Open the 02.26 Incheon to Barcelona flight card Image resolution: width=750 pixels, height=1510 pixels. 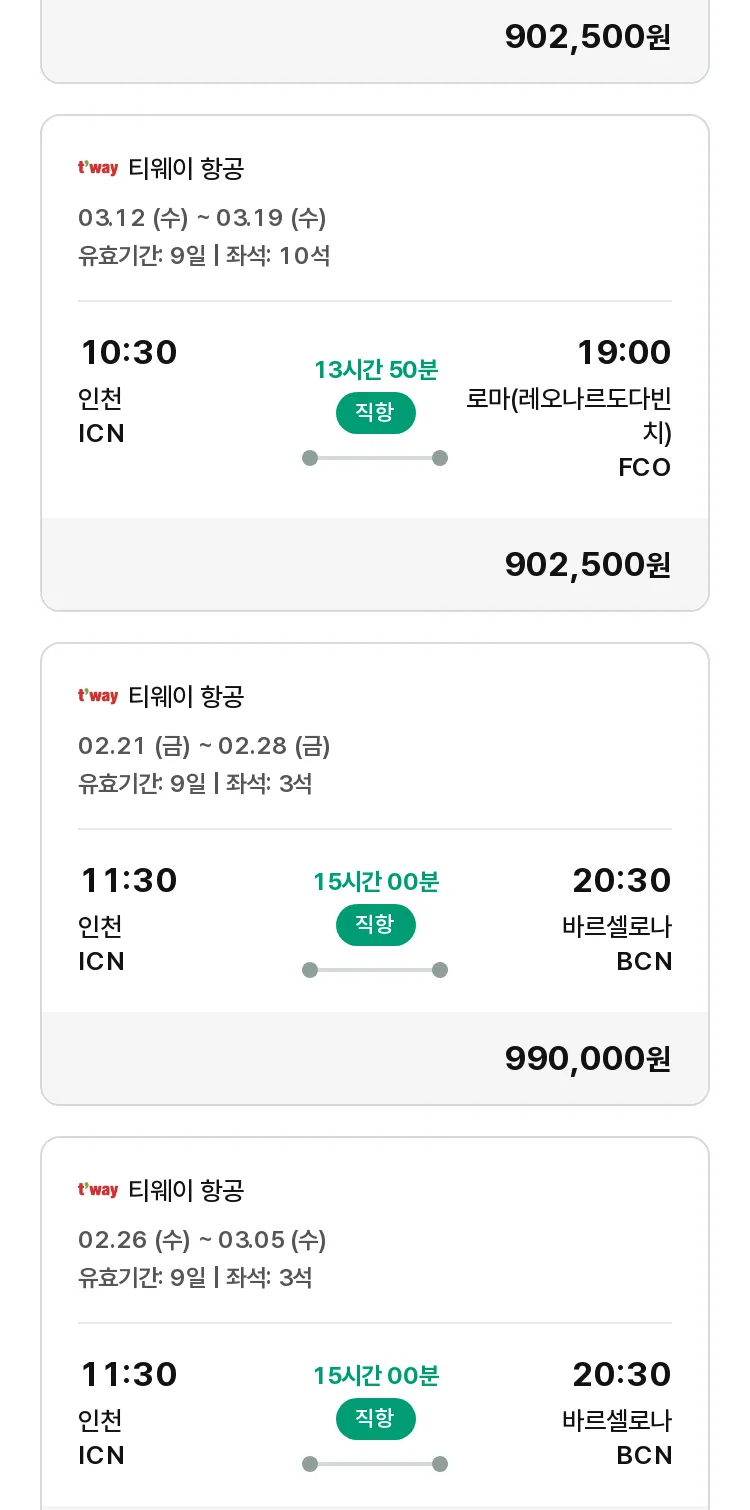[375, 1323]
